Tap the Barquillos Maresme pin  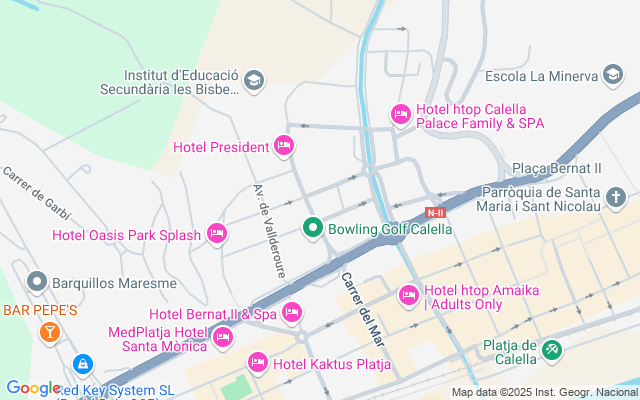(x=38, y=283)
